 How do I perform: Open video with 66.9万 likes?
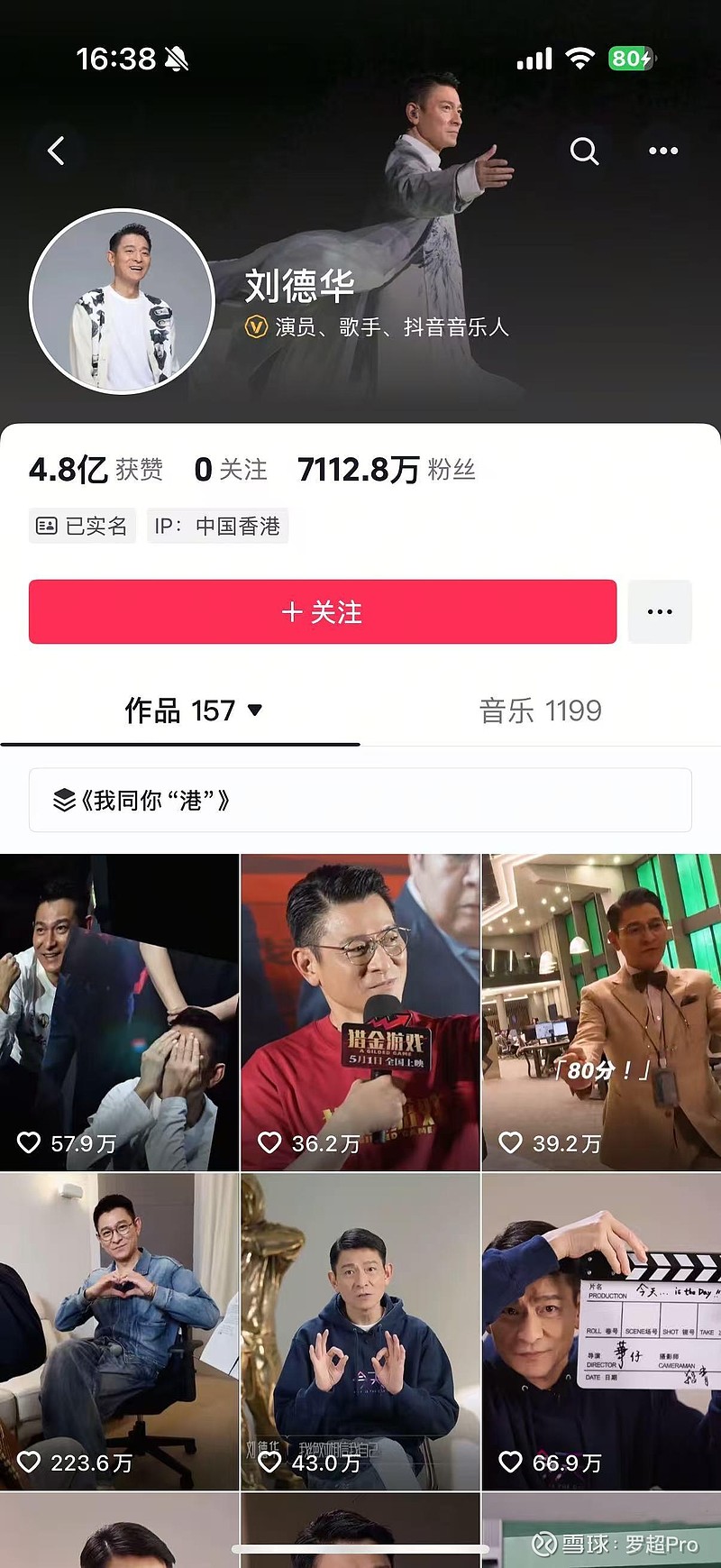(601, 1332)
